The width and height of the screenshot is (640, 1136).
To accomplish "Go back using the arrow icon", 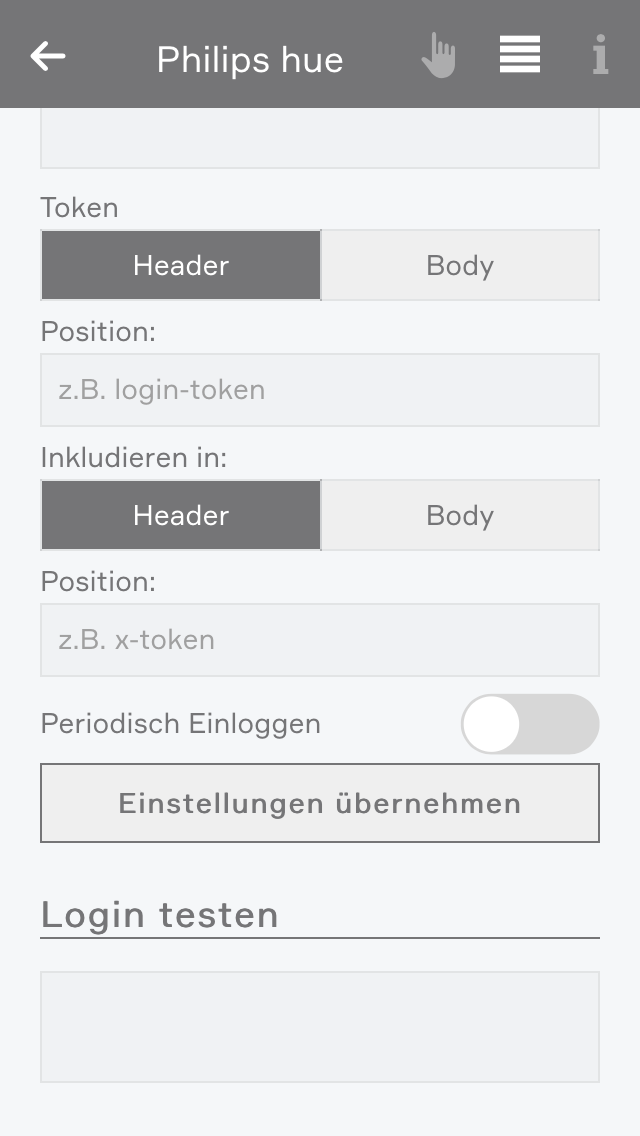I will pyautogui.click(x=48, y=56).
